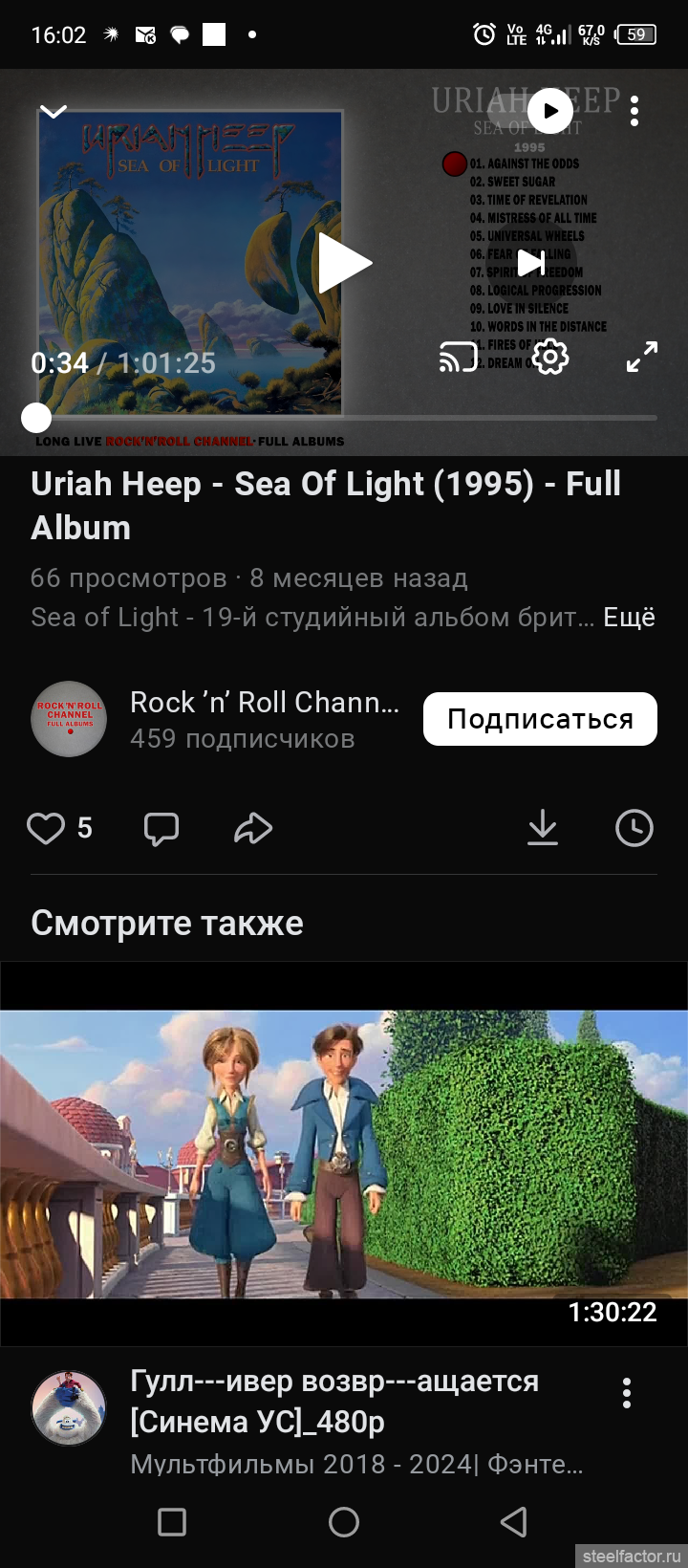
Task: Open playback settings gear
Action: [550, 358]
